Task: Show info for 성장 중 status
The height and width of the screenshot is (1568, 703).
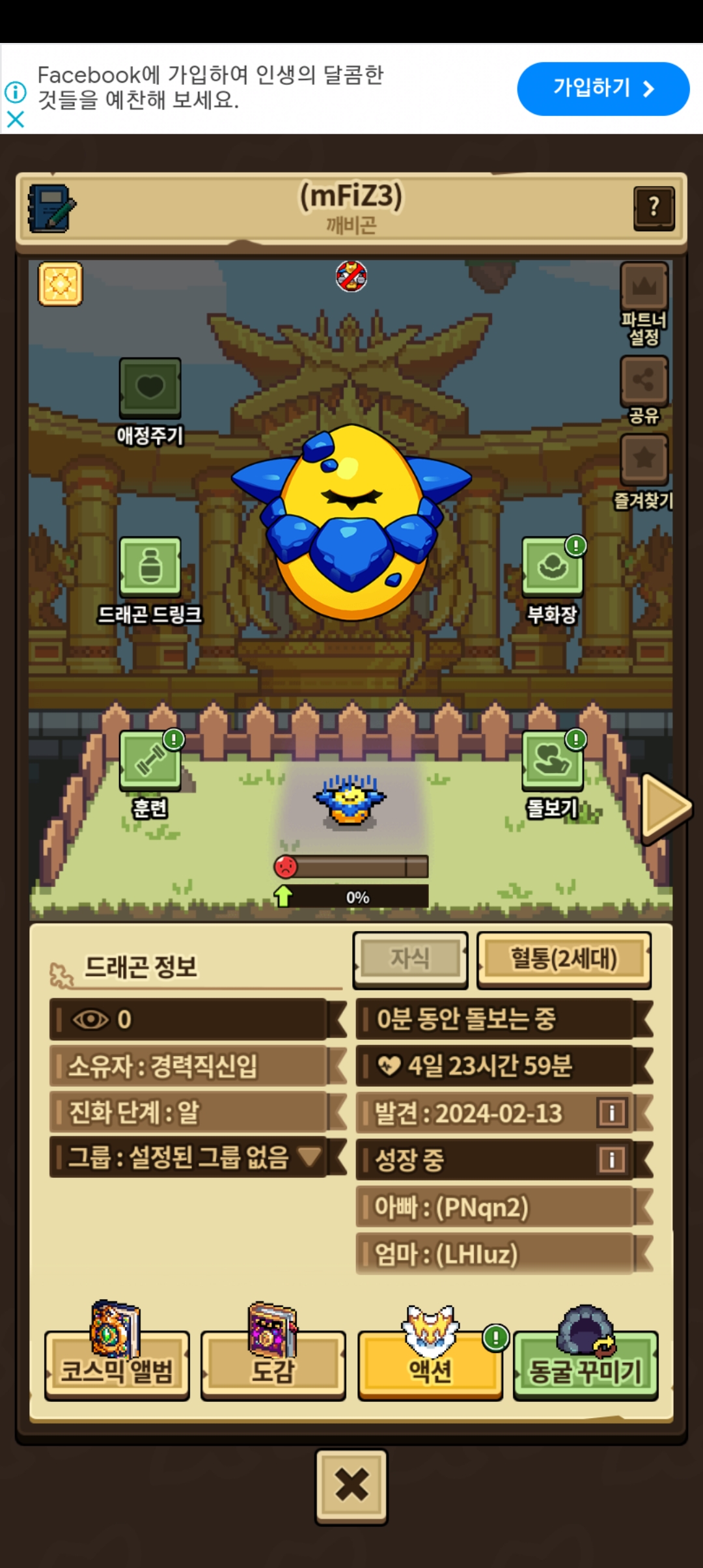Action: tap(612, 1160)
